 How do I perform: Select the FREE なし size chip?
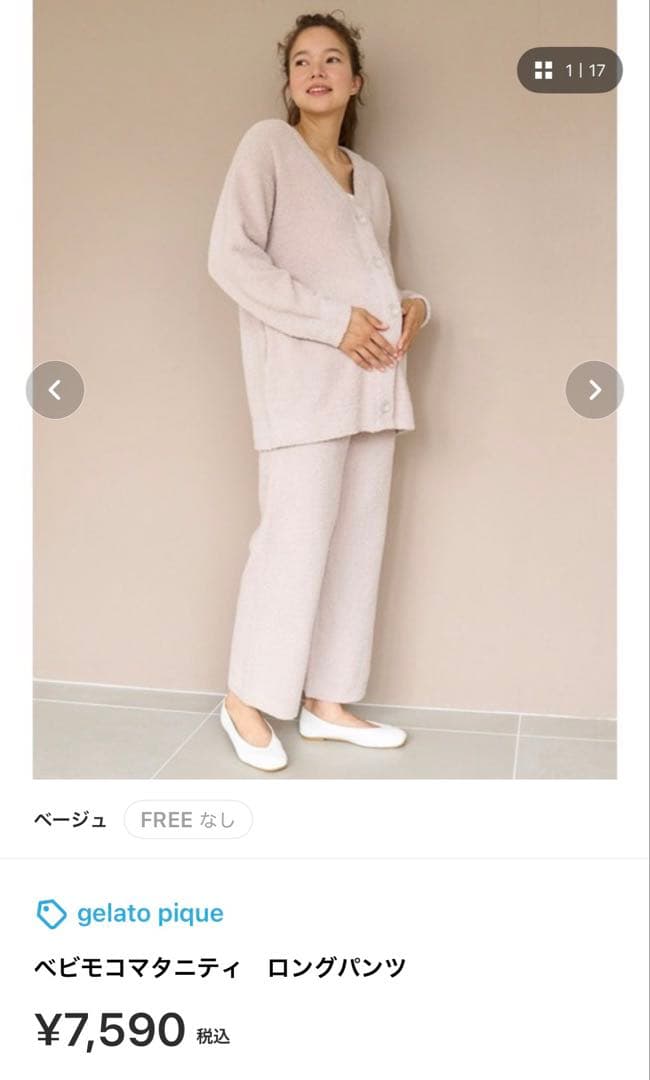(x=188, y=820)
